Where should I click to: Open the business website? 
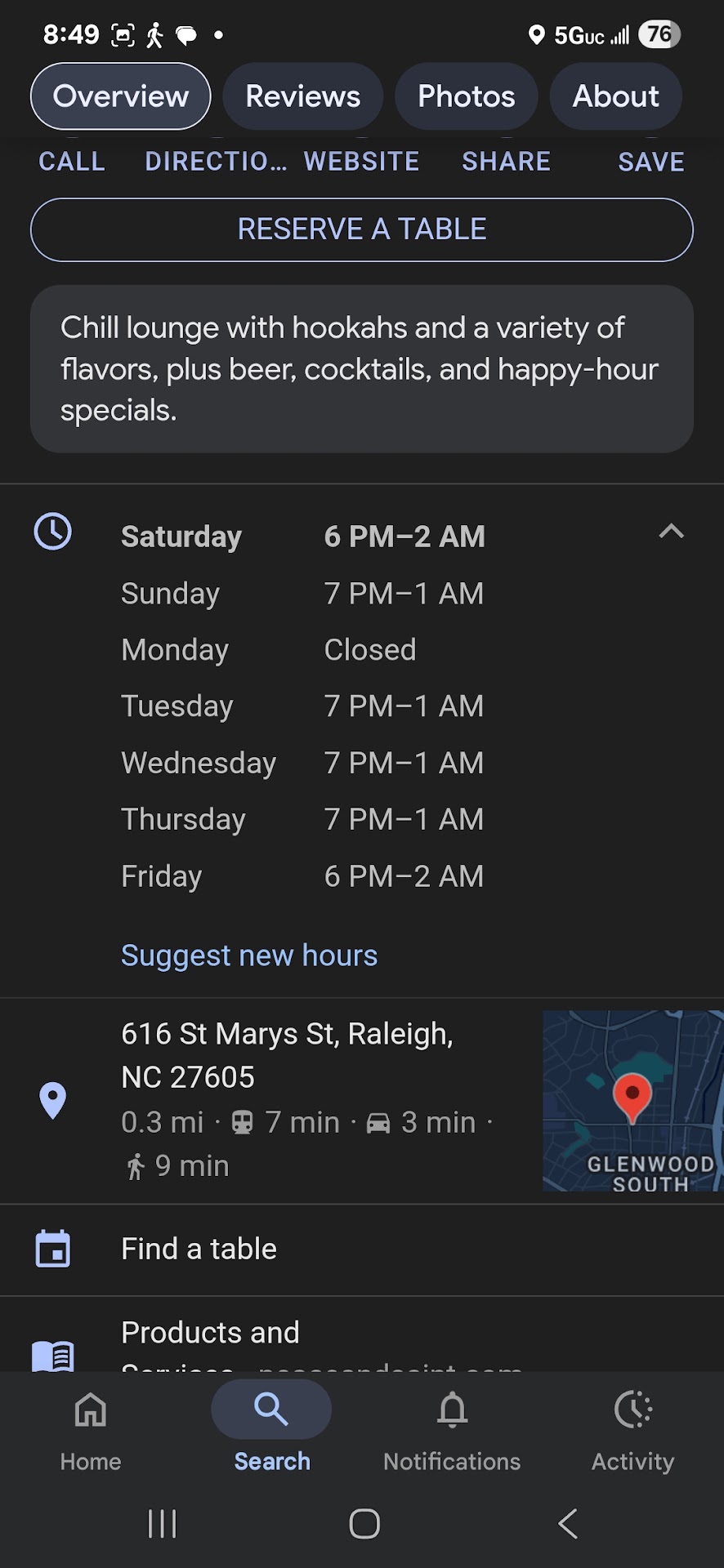[x=361, y=161]
